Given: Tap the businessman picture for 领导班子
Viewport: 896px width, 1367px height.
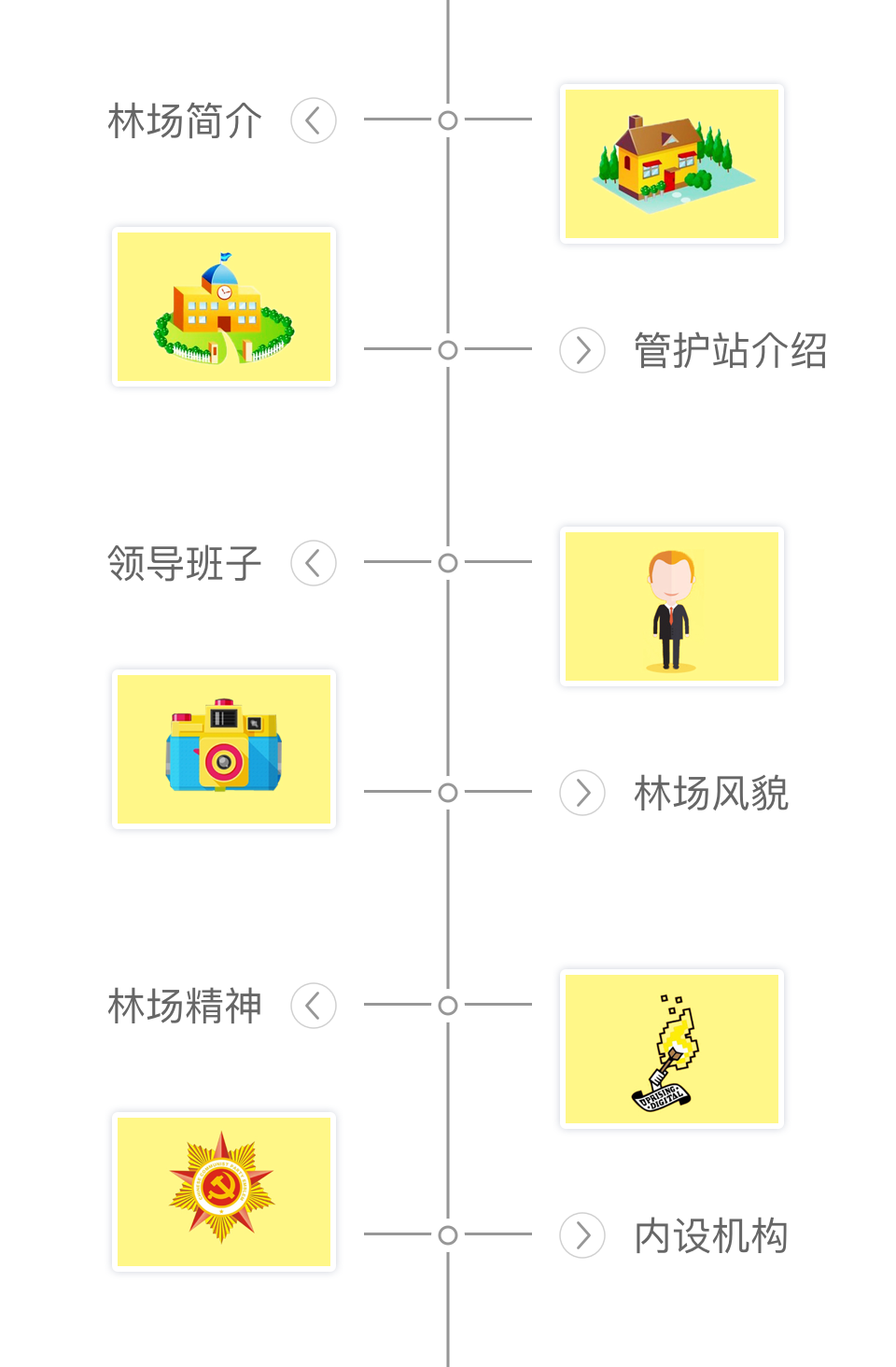Looking at the screenshot, I should (671, 607).
